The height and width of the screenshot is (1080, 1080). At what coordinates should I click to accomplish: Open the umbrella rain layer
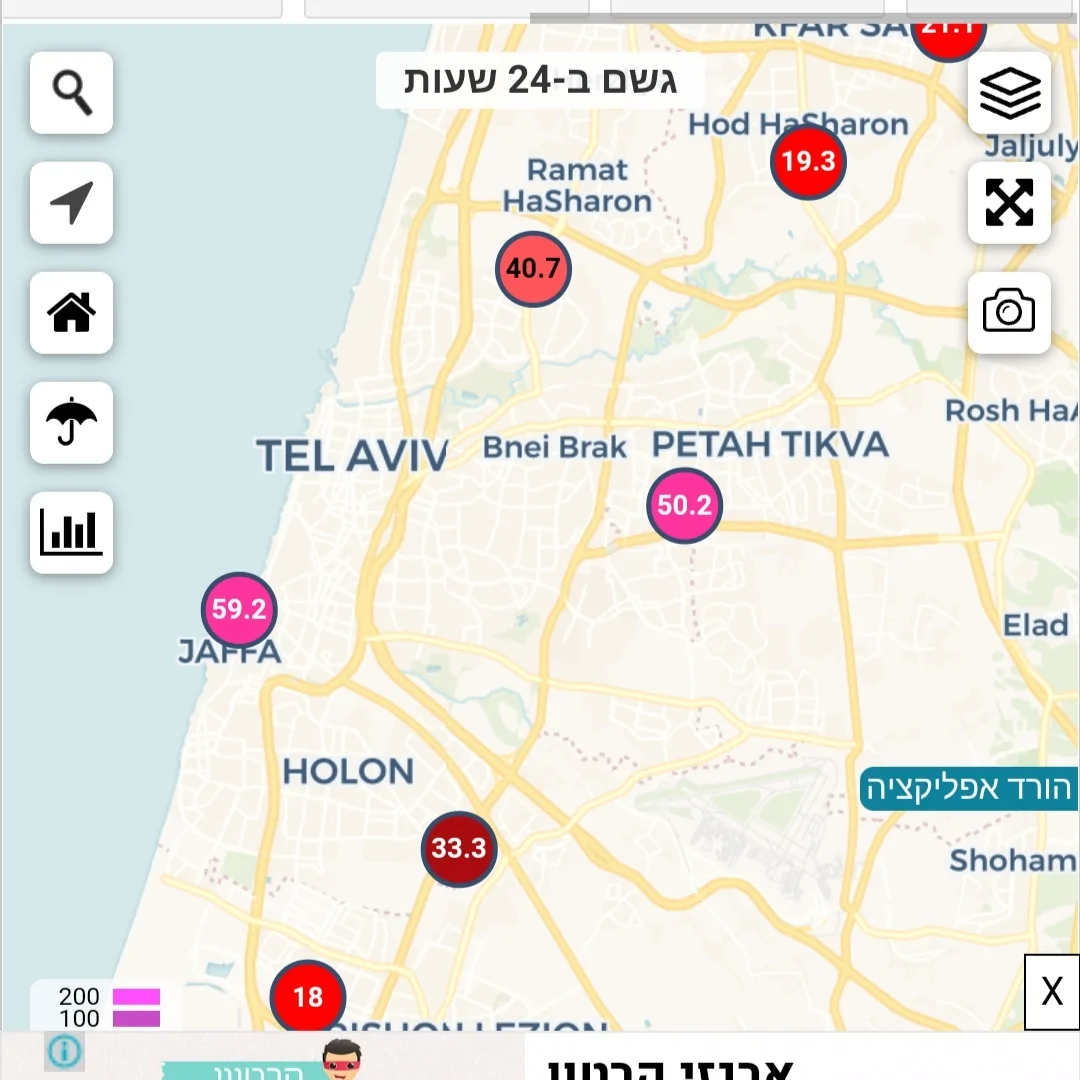72,423
